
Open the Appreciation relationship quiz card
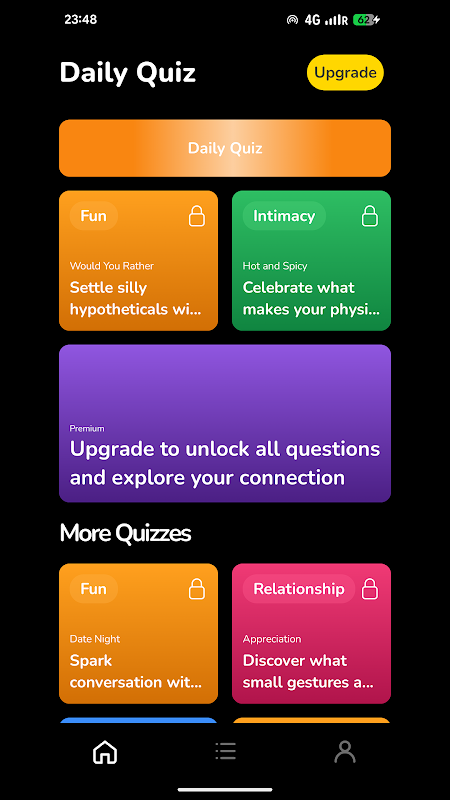(x=311, y=634)
